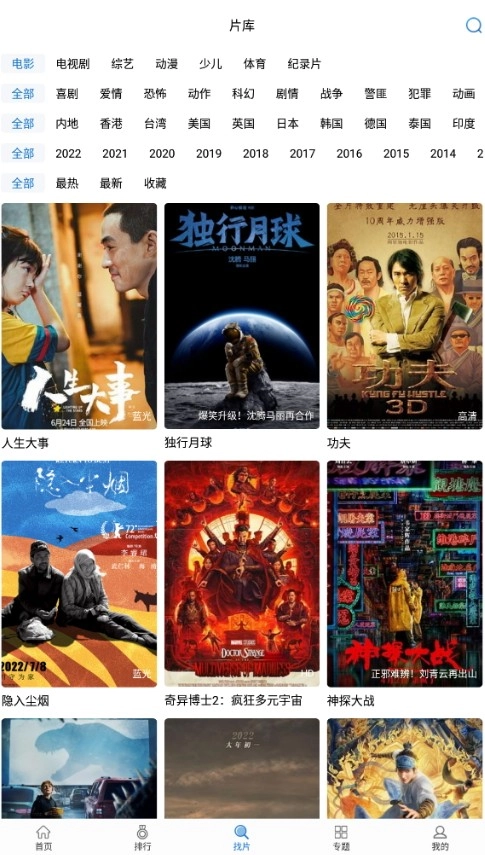Image resolution: width=485 pixels, height=855 pixels.
Task: Choose the 美国 region filter
Action: tap(199, 124)
